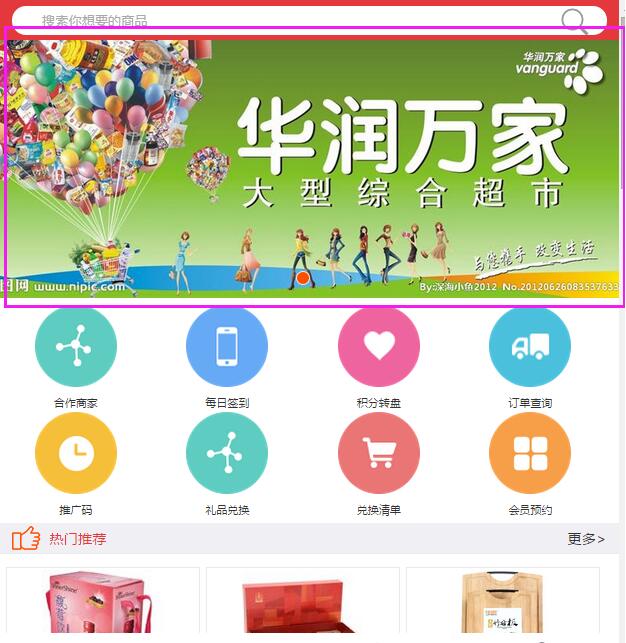Open 兑换清单 exchange list
The width and height of the screenshot is (626, 643).
(x=379, y=454)
